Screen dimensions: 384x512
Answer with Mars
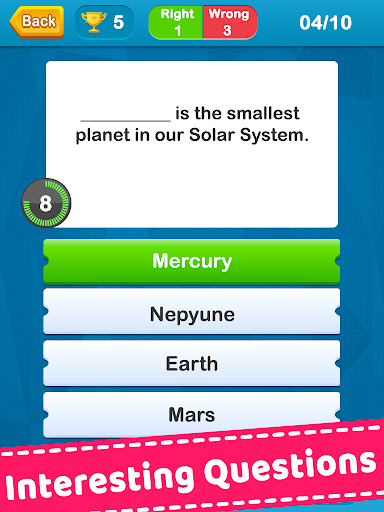tap(192, 414)
